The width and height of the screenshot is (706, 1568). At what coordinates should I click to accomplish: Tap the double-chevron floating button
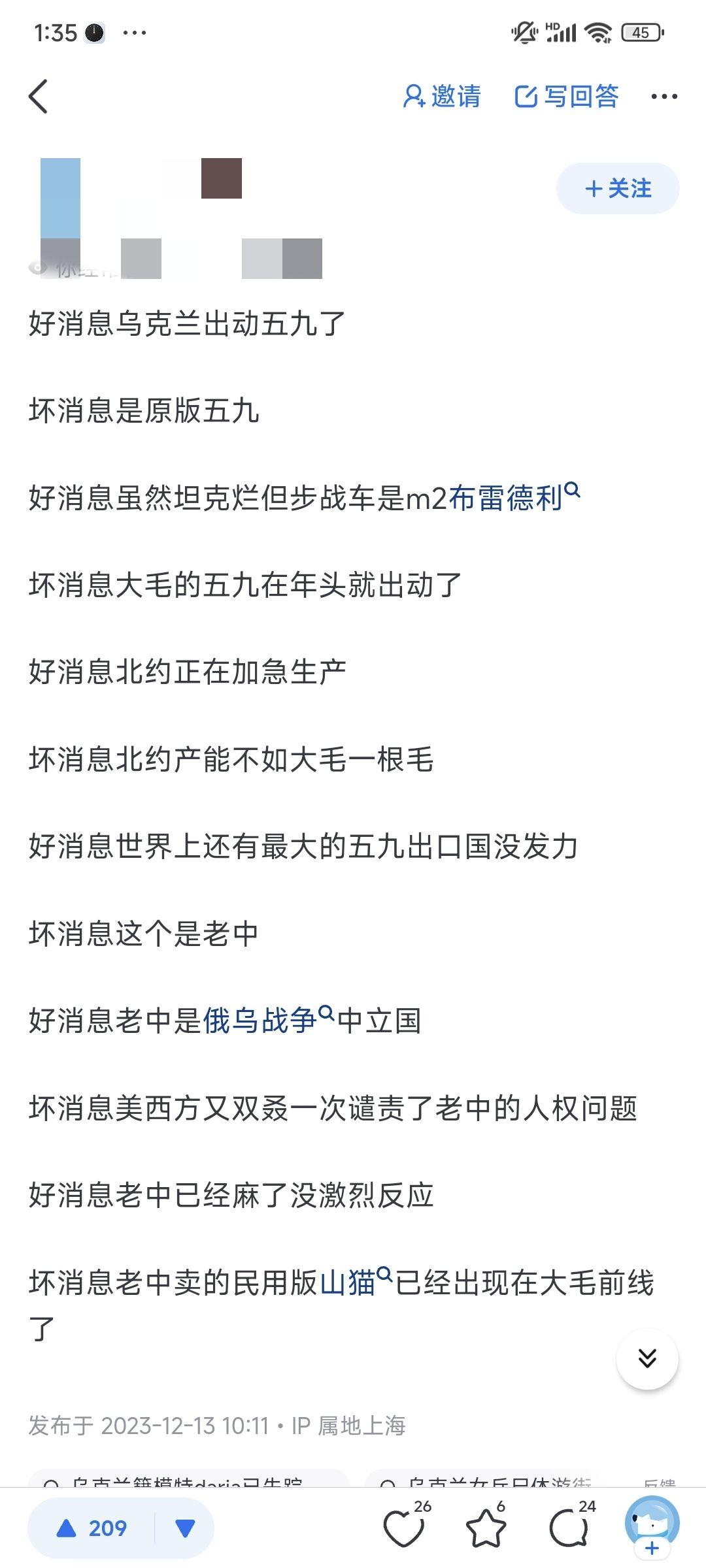point(647,1358)
